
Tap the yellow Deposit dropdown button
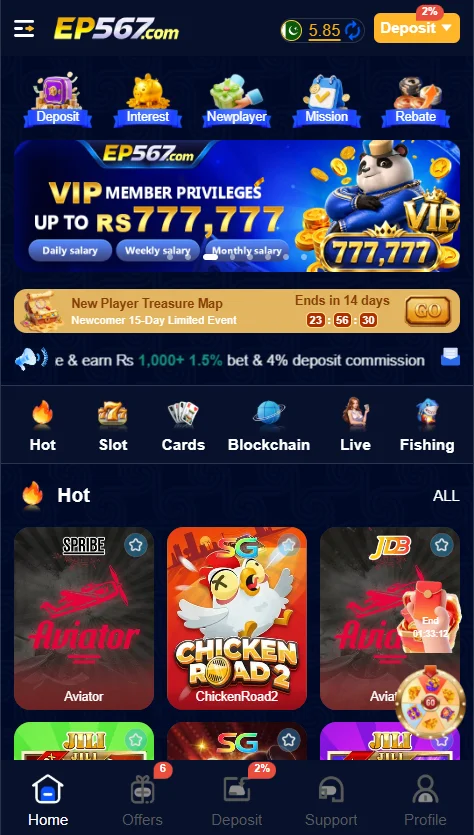point(416,28)
